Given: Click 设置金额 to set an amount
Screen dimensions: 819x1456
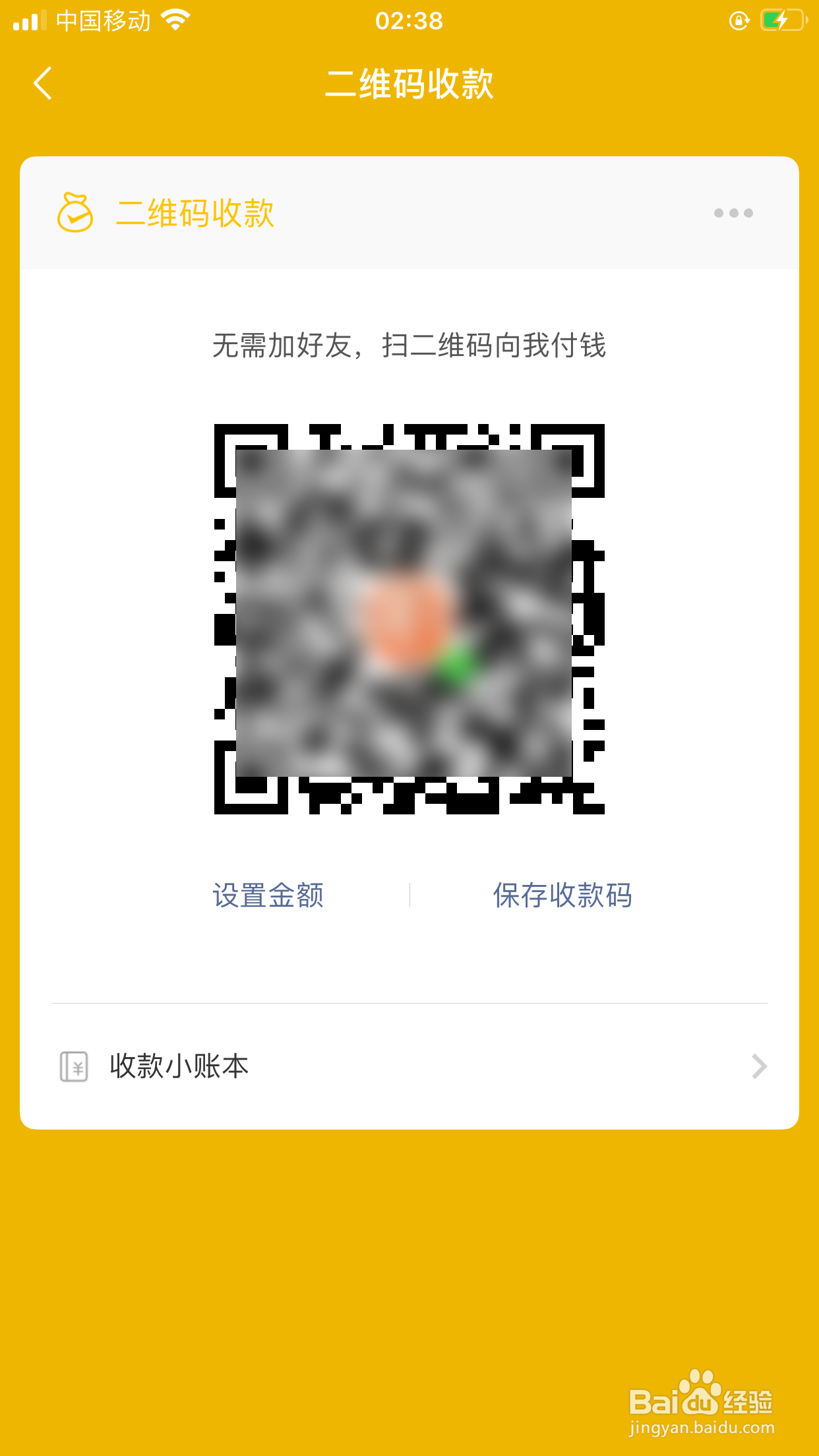Looking at the screenshot, I should pos(269,895).
